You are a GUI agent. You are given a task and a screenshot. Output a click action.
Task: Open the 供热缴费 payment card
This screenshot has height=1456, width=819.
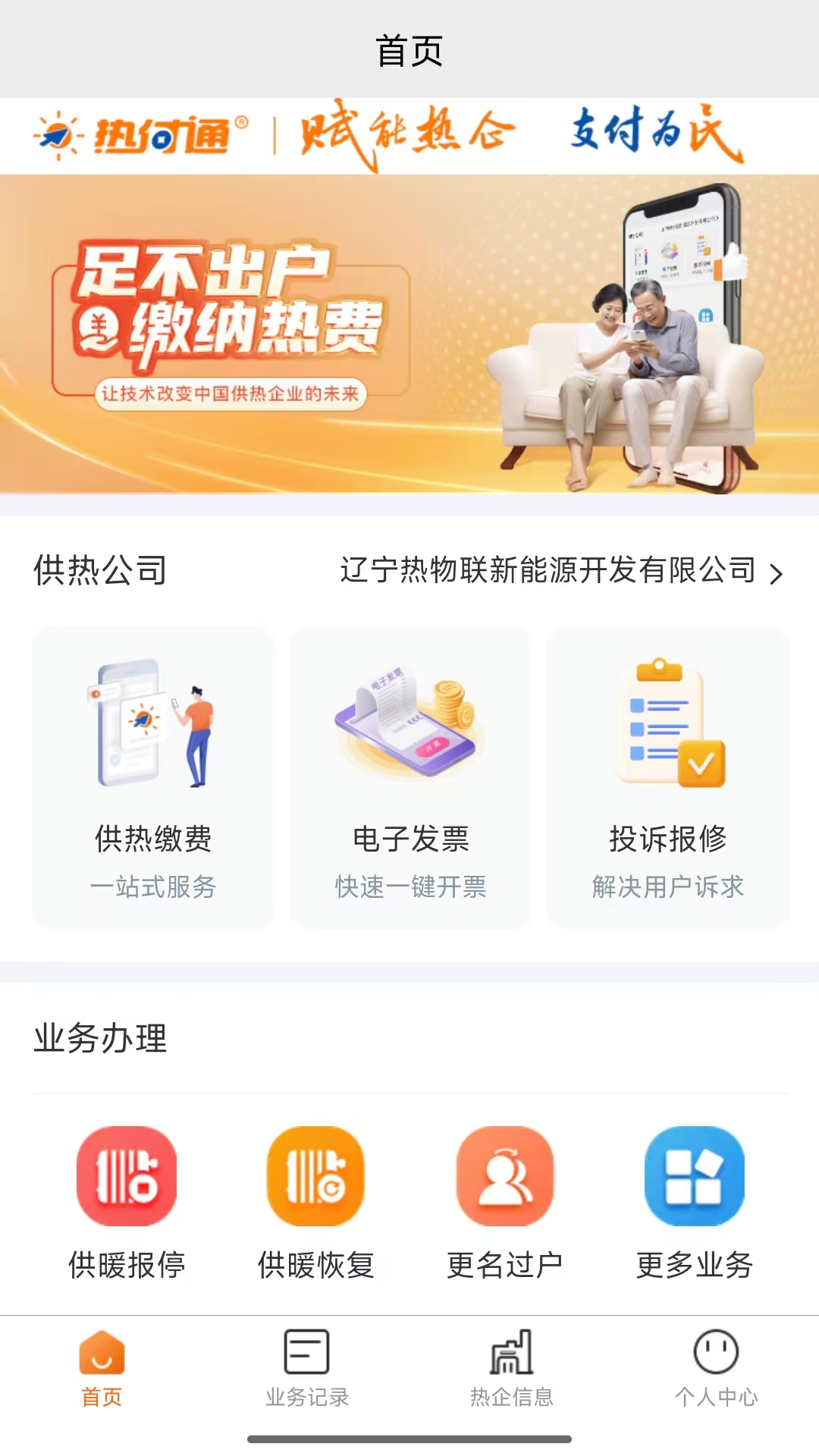tap(153, 777)
